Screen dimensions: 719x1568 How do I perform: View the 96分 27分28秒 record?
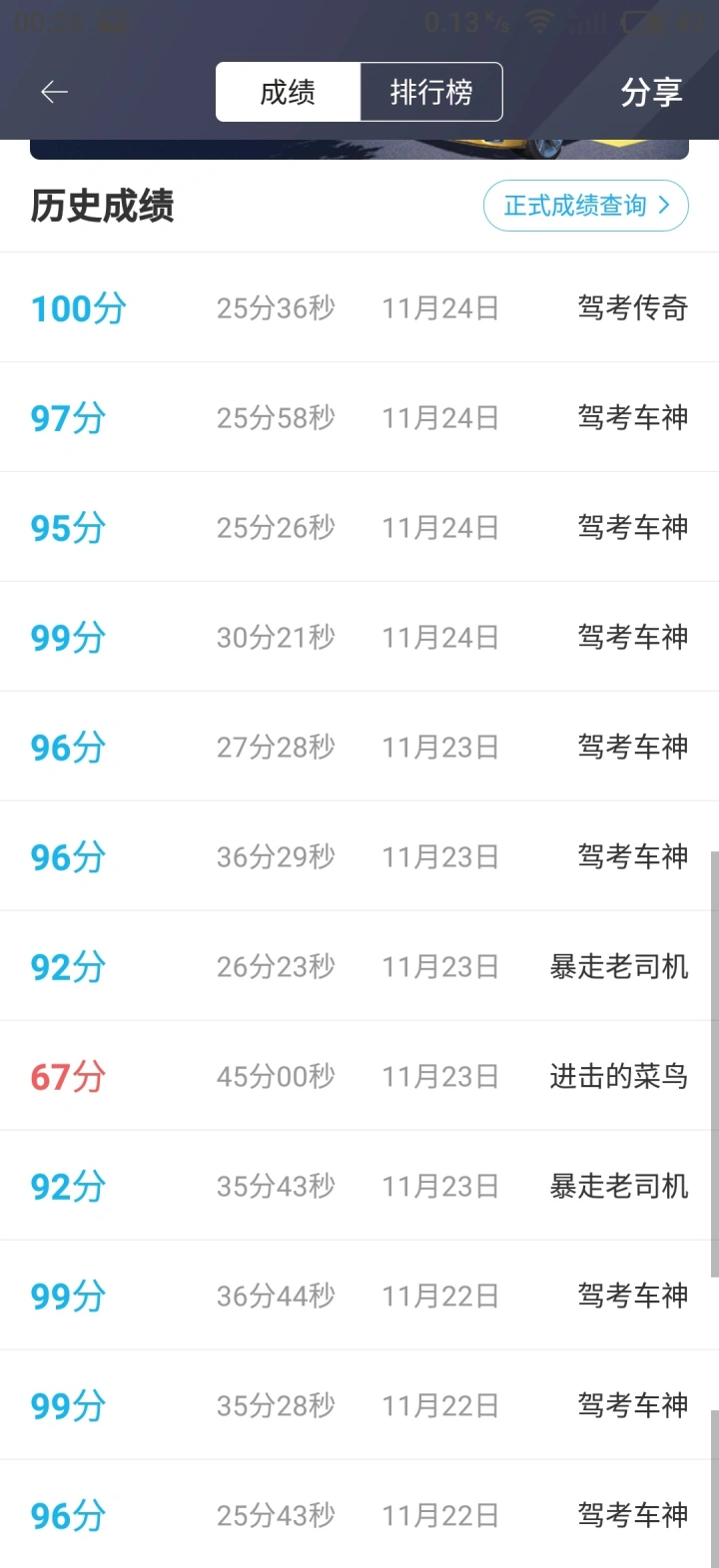point(359,747)
